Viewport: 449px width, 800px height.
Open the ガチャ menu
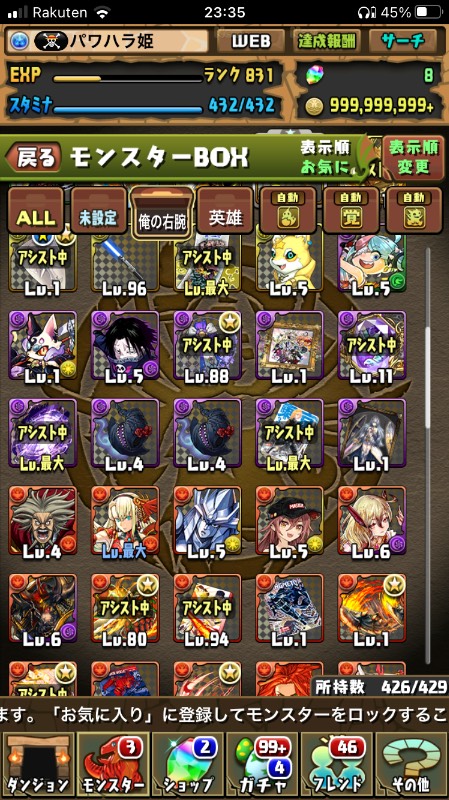click(x=261, y=764)
